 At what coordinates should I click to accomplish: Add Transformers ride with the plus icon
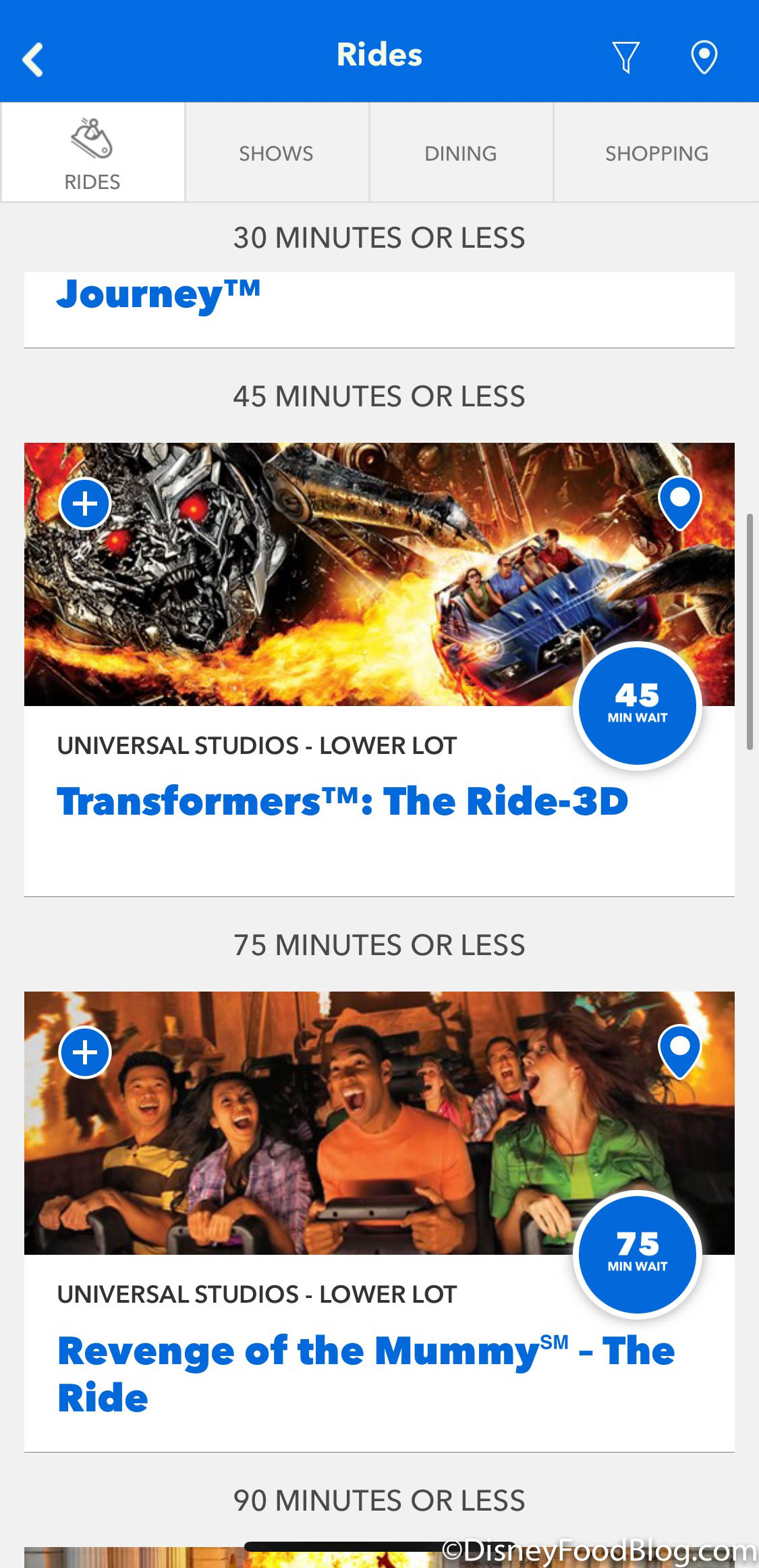(85, 504)
